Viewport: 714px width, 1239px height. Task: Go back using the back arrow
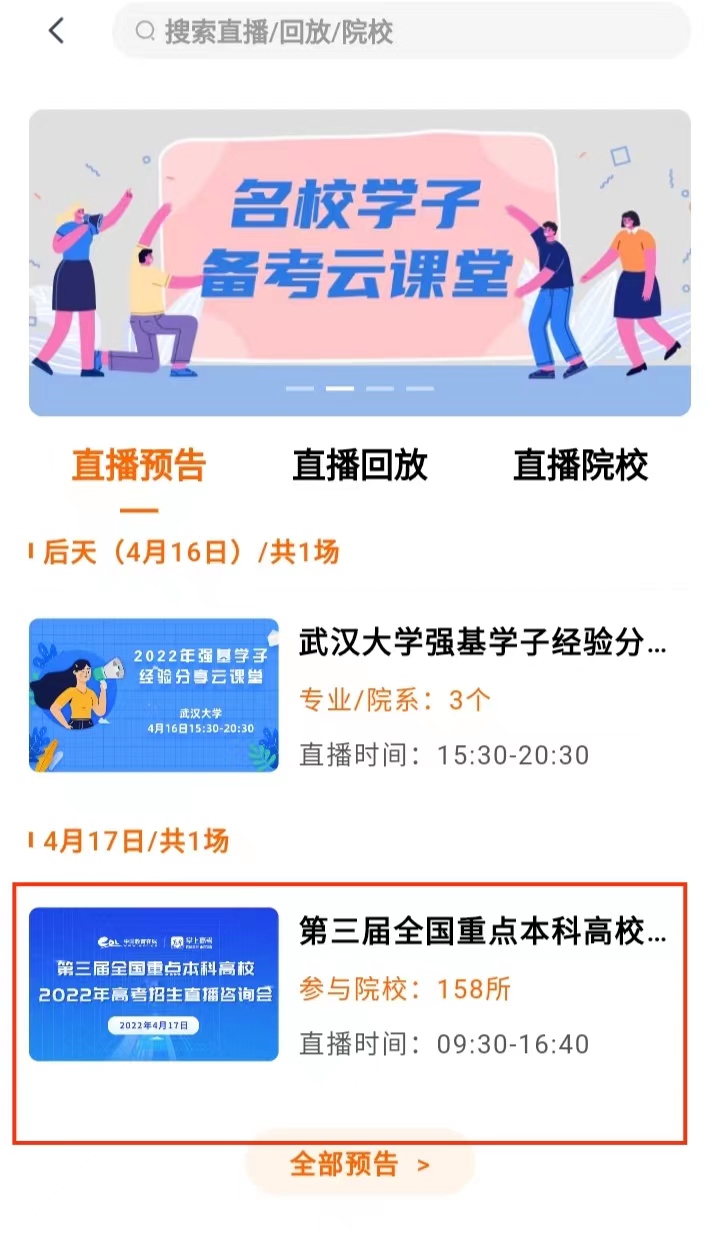click(56, 31)
